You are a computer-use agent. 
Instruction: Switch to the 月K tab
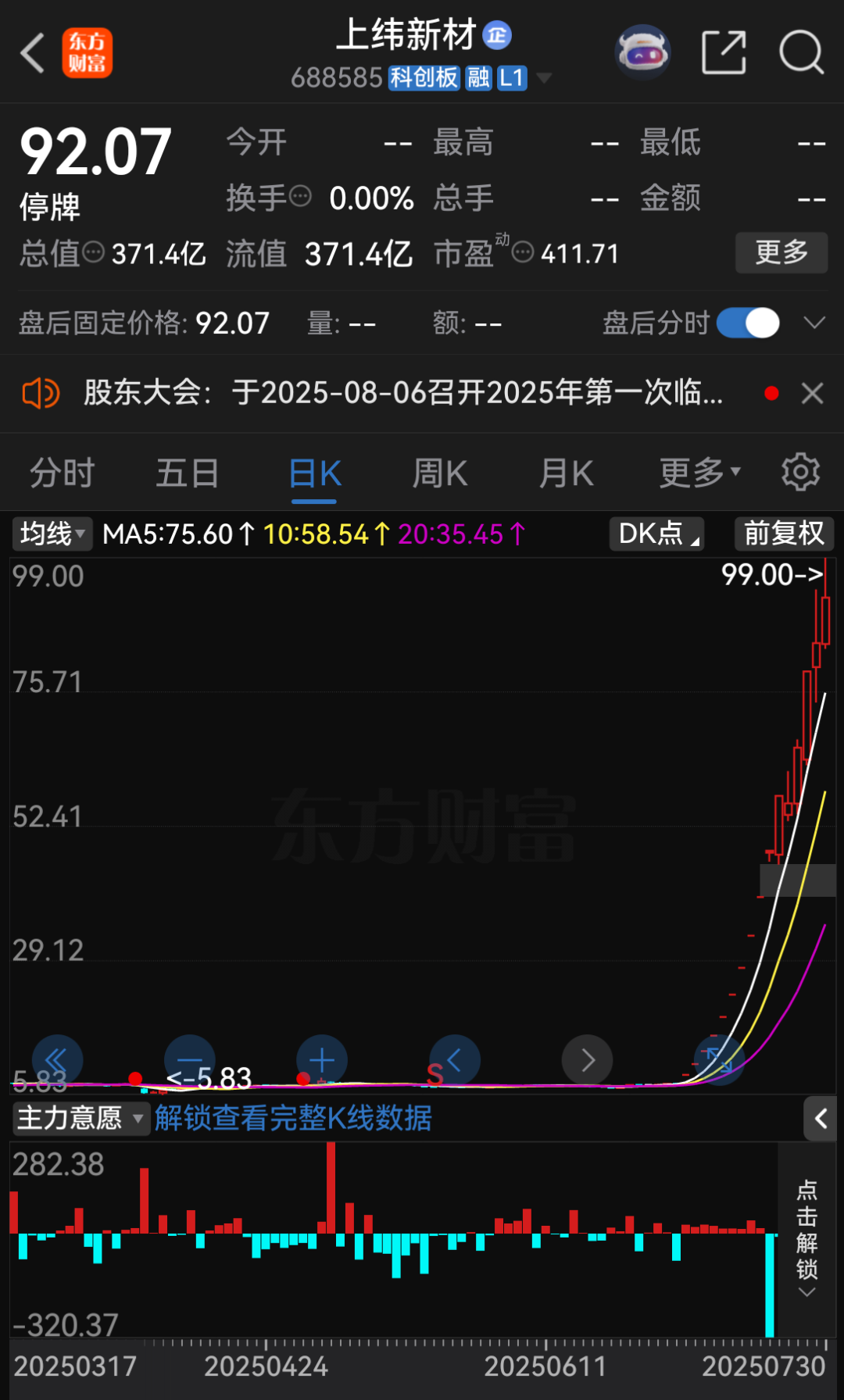pos(567,473)
